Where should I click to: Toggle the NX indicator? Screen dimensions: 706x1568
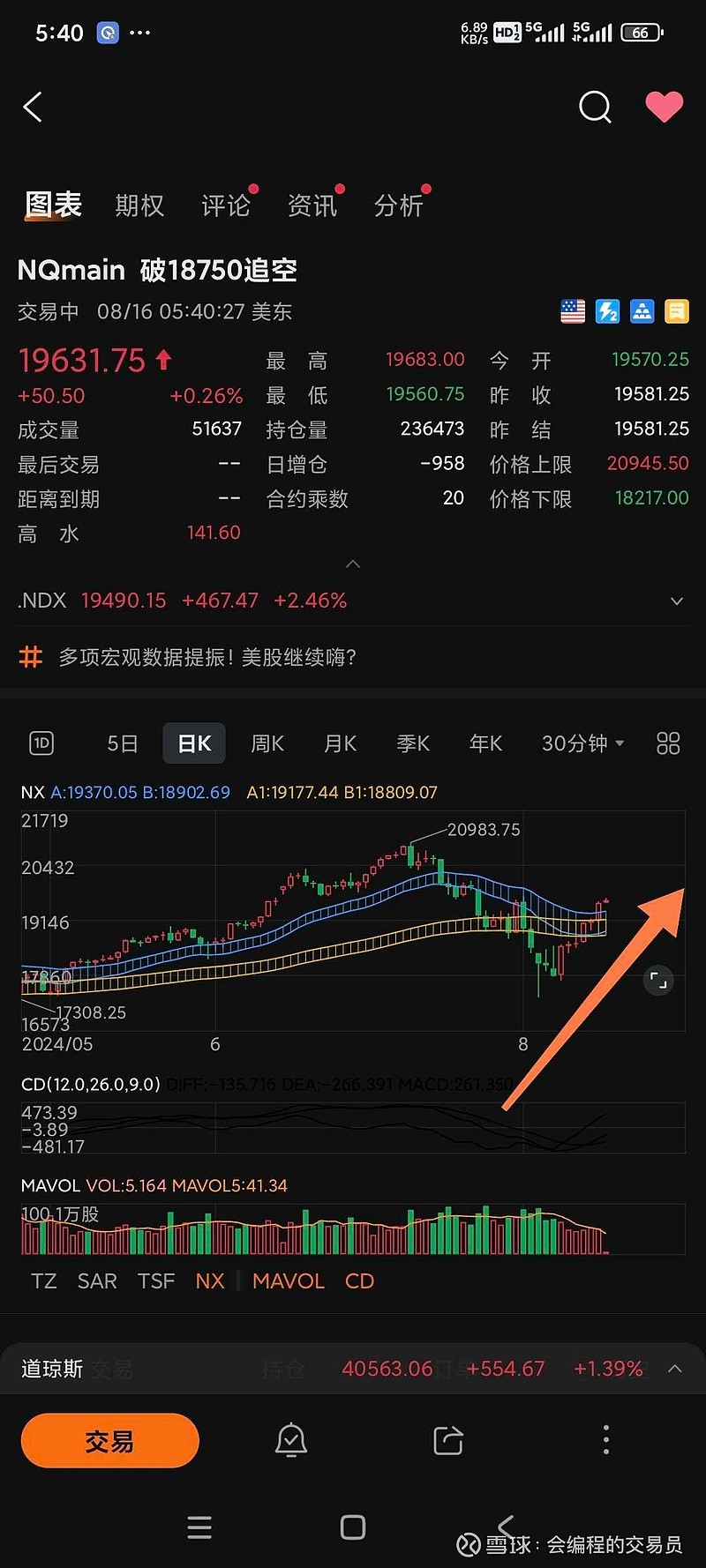tap(210, 1281)
